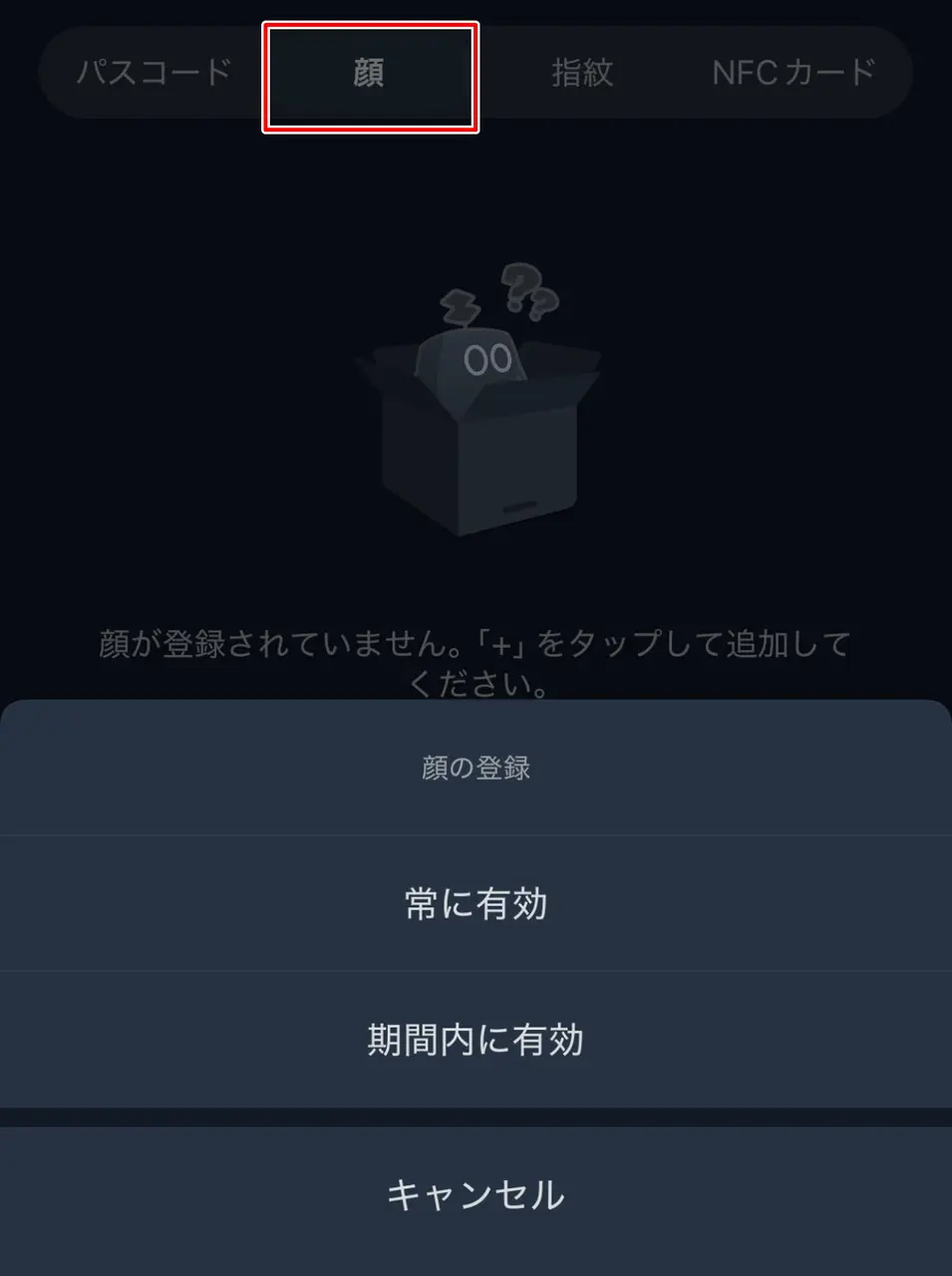The height and width of the screenshot is (1276, 952).
Task: Dismiss the sheet with キャンセル
Action: click(x=476, y=1194)
